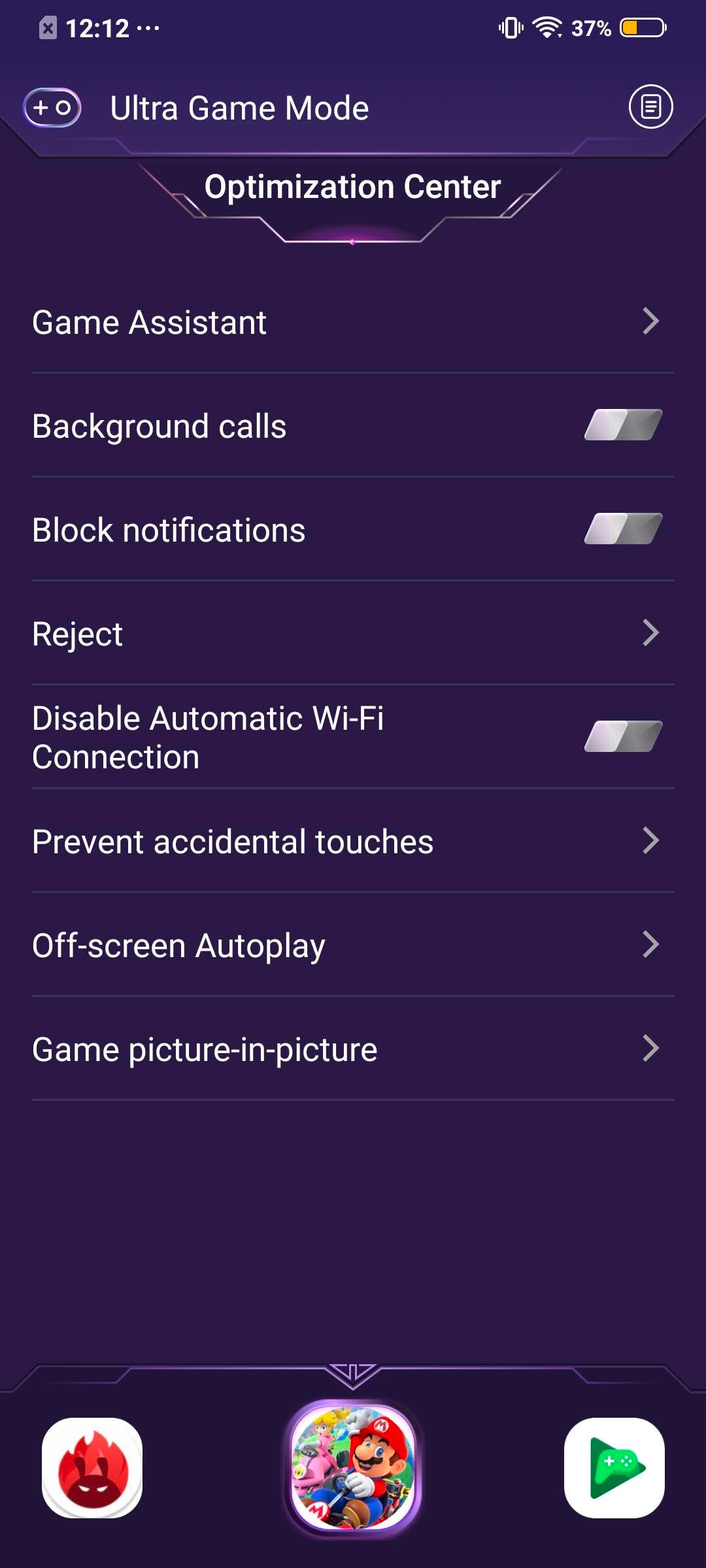The height and width of the screenshot is (1568, 706).
Task: Toggle Disable Automatic Wi-Fi Connection
Action: pos(623,737)
